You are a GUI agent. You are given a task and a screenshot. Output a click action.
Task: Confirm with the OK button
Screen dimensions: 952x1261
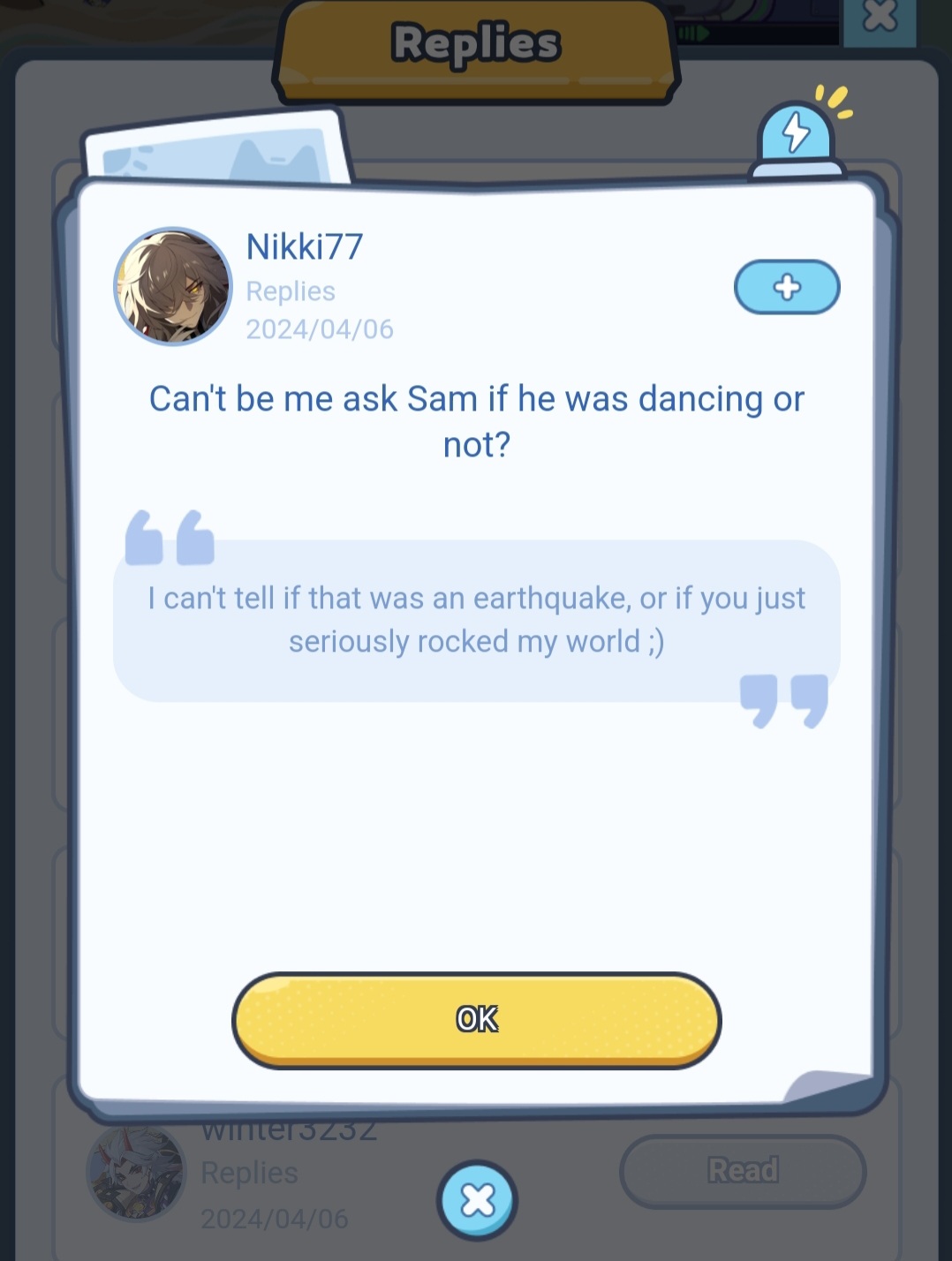coord(476,1020)
